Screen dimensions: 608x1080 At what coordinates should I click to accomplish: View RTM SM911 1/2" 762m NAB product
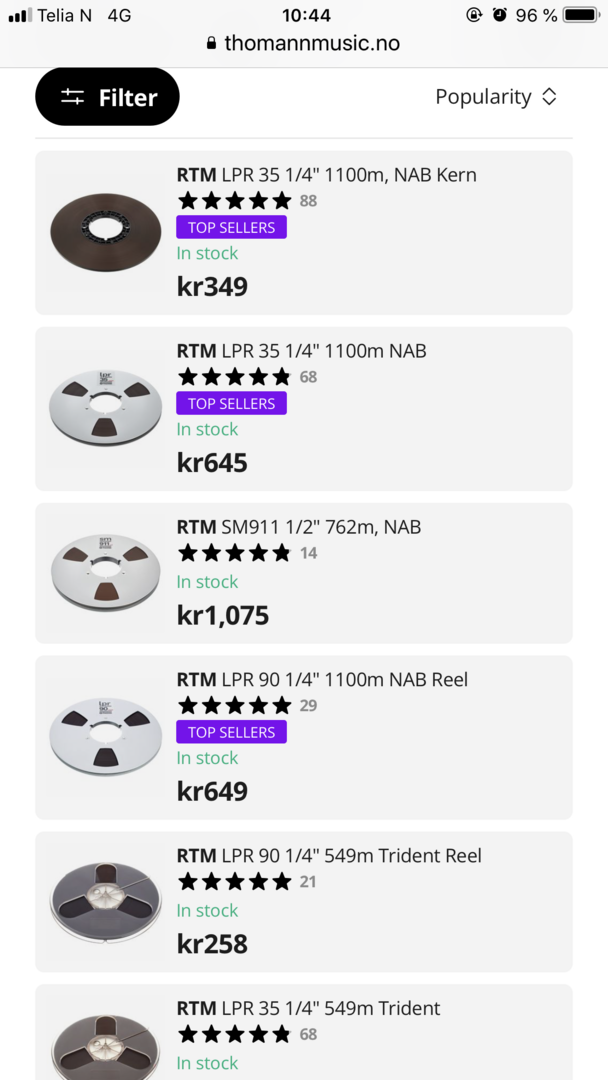click(x=298, y=527)
